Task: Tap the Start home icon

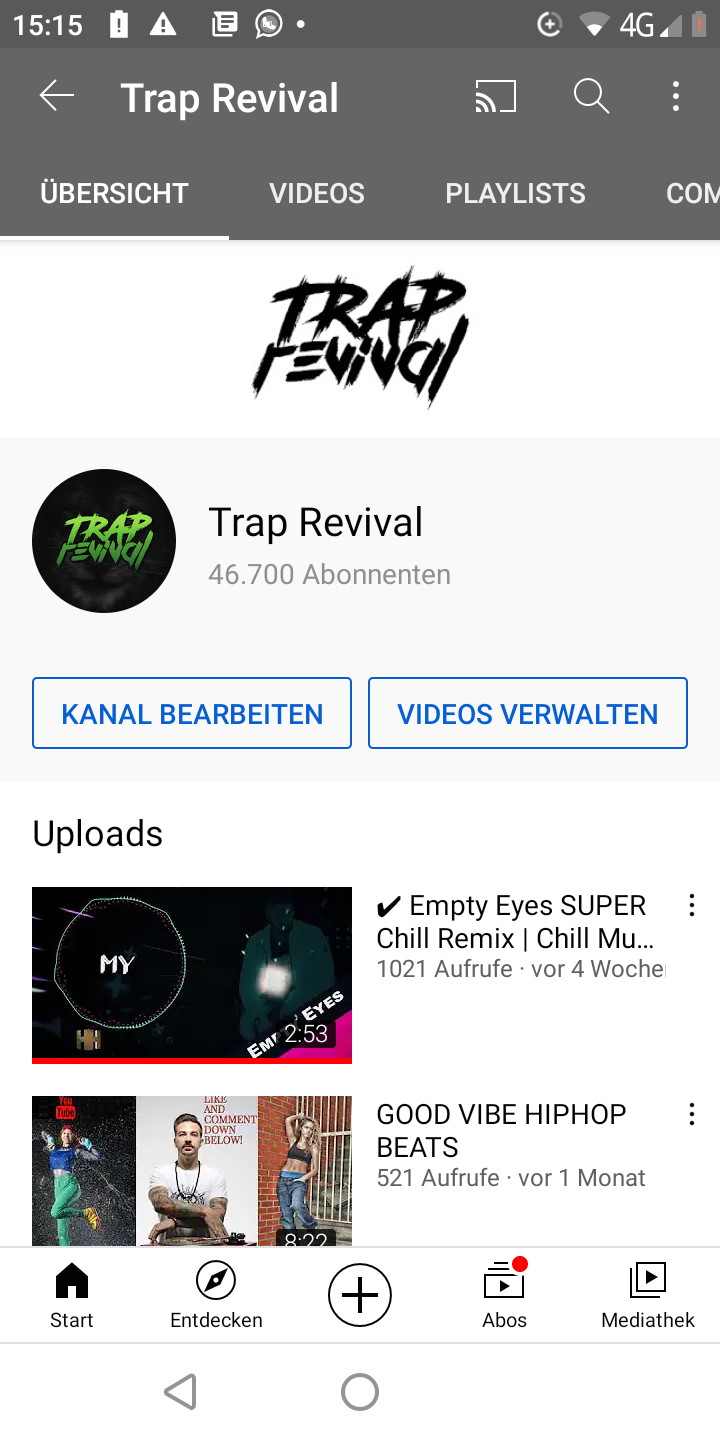Action: click(x=71, y=1294)
